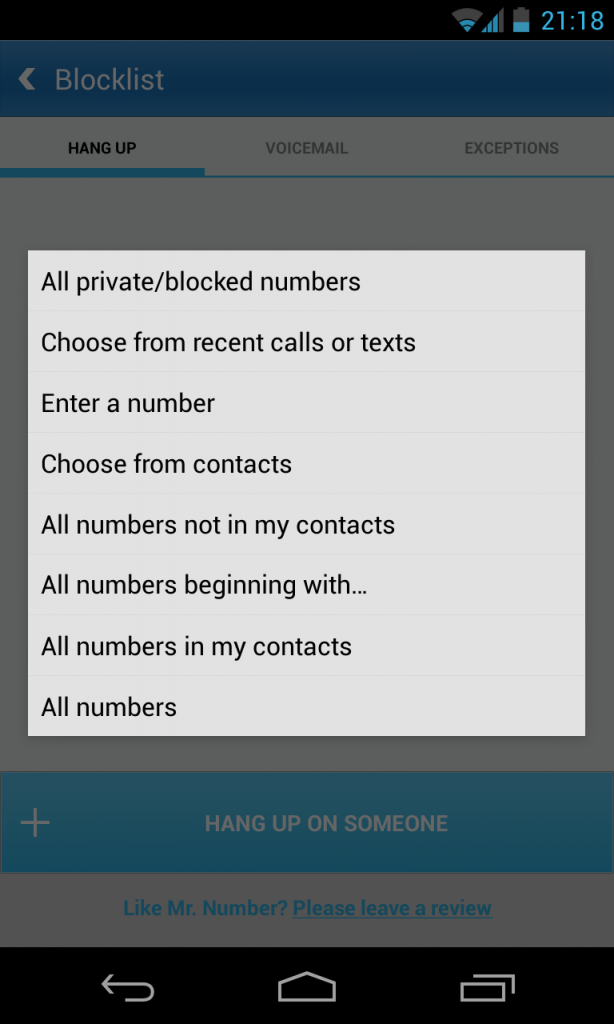Select Enter a number option
Image resolution: width=614 pixels, height=1024 pixels.
[x=306, y=404]
